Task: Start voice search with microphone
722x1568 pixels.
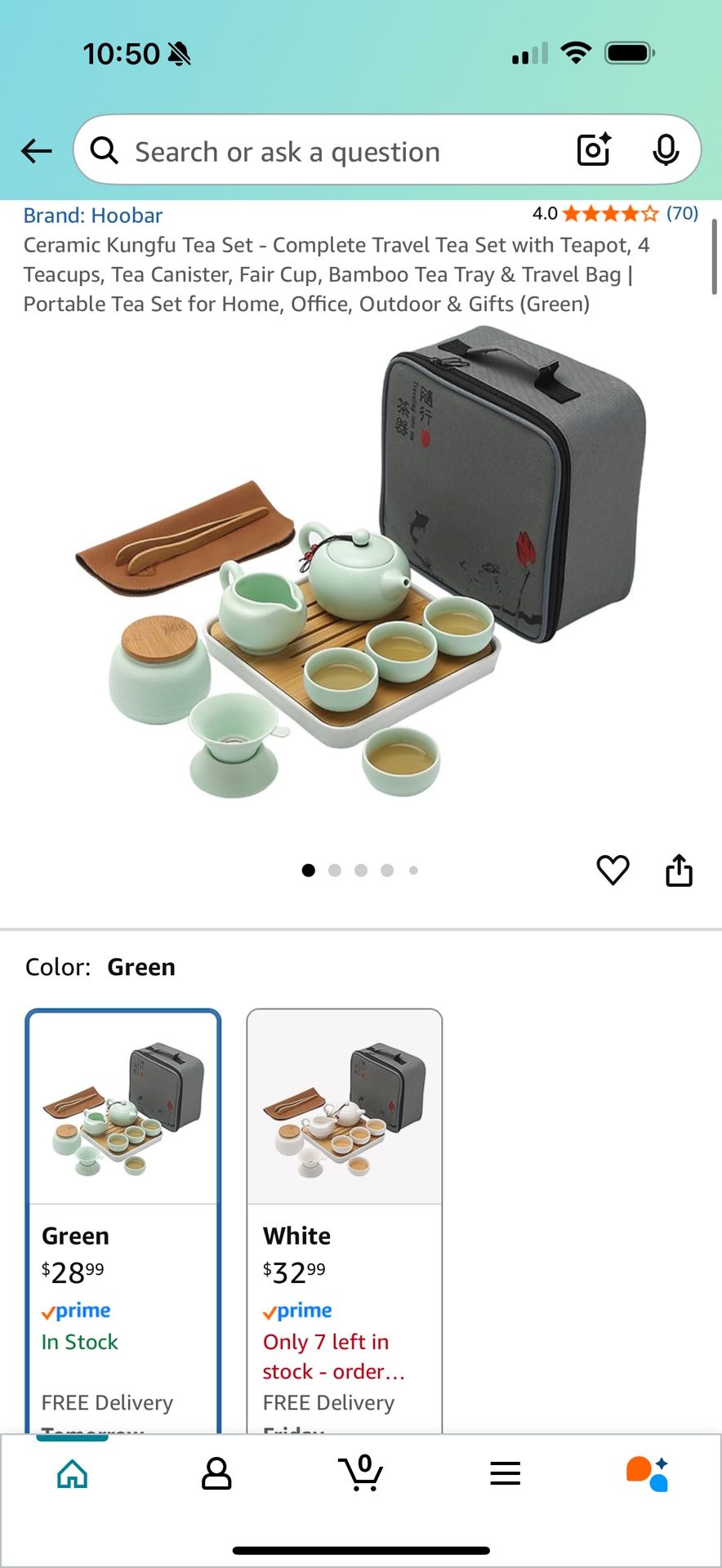Action: tap(666, 150)
